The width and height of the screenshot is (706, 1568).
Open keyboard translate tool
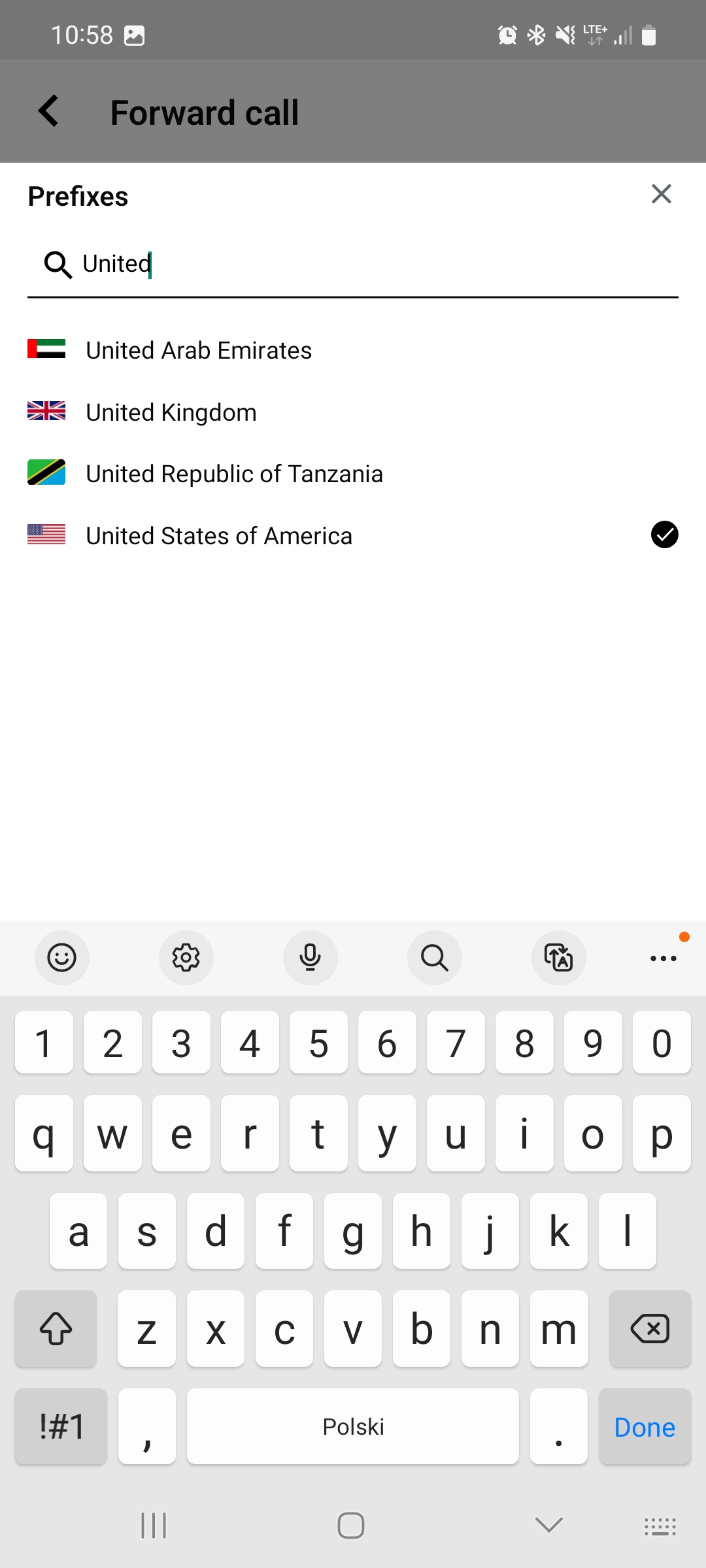pos(559,958)
